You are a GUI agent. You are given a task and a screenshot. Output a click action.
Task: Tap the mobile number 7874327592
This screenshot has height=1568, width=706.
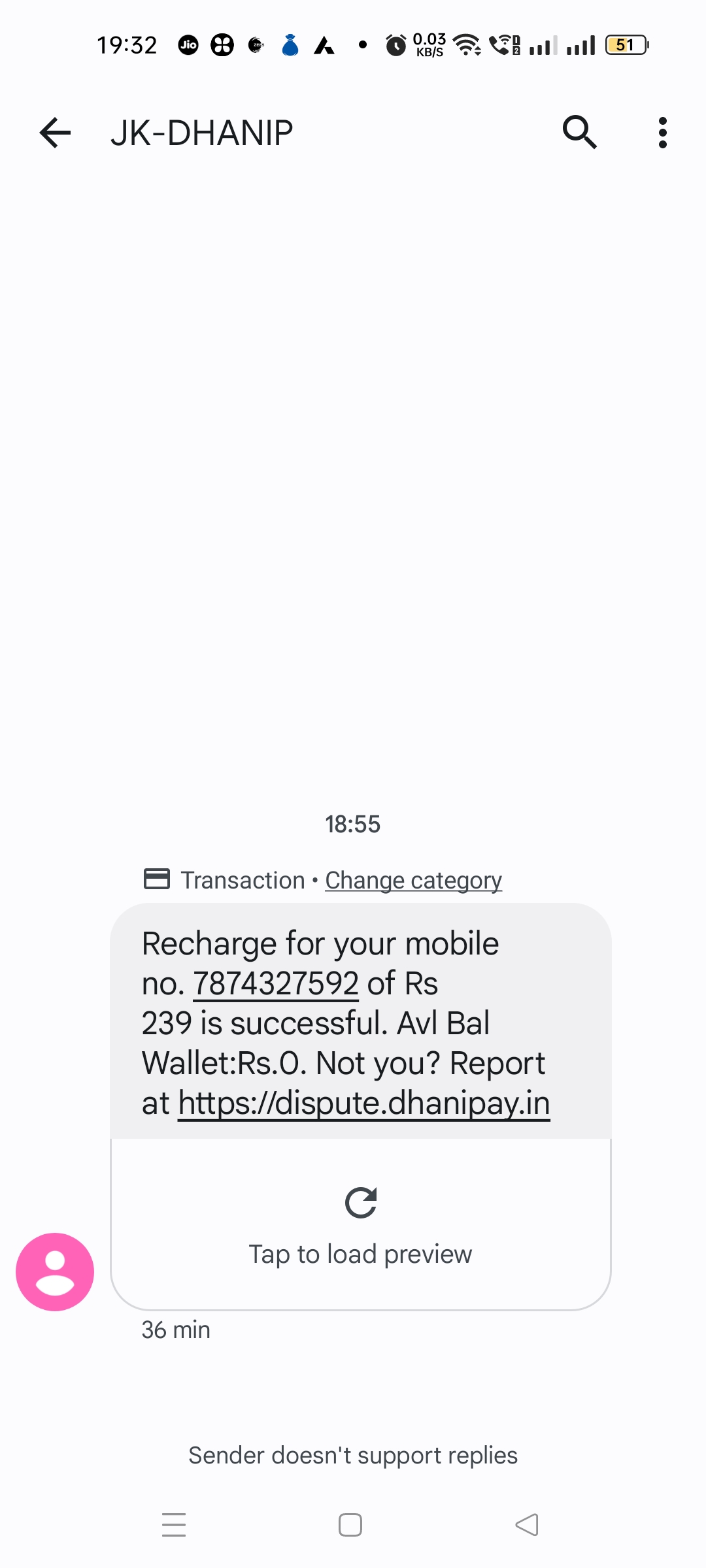click(276, 983)
